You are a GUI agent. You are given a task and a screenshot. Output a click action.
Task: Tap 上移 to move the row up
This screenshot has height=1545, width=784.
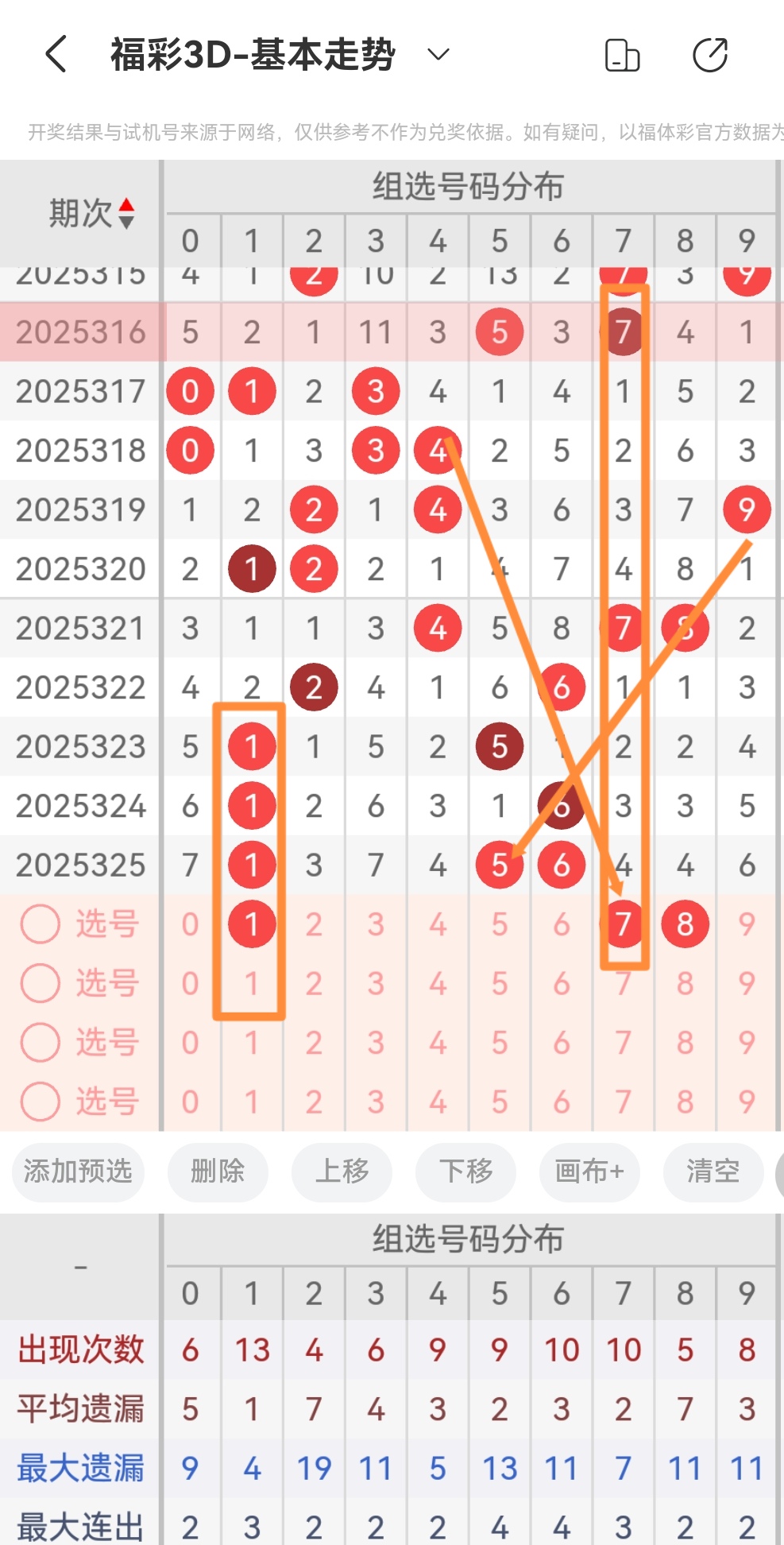pyautogui.click(x=342, y=1172)
